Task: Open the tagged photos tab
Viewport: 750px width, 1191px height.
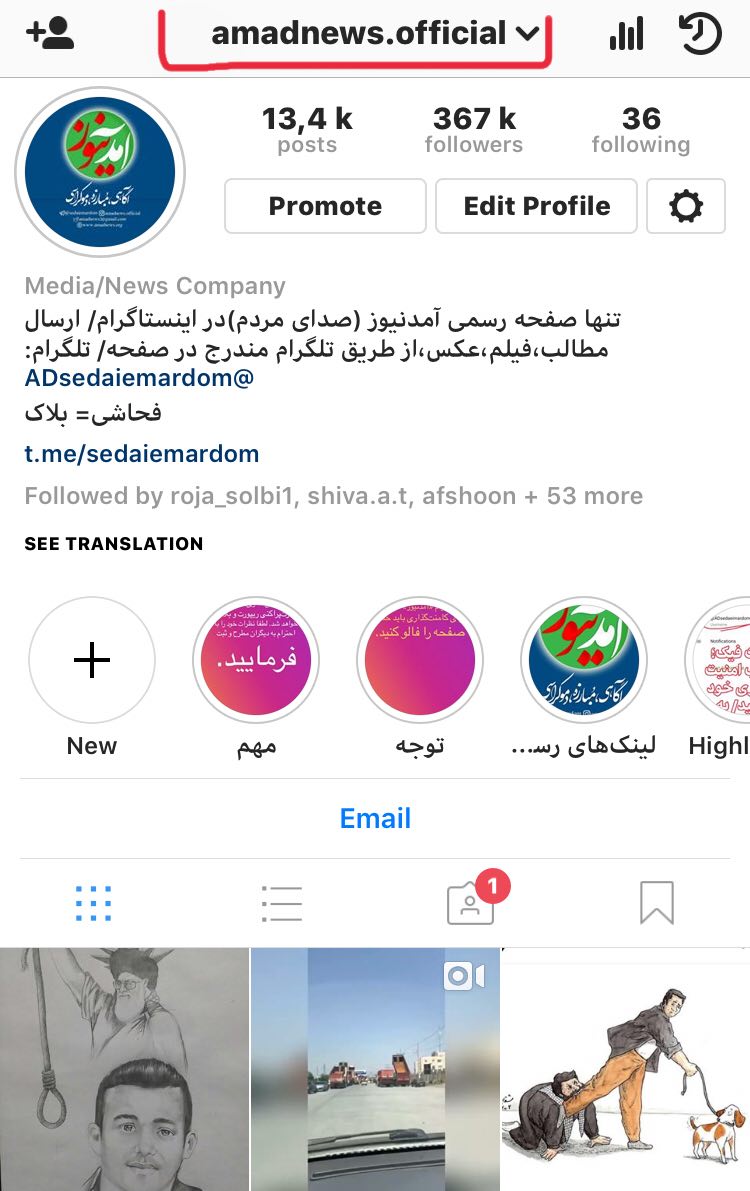Action: coord(470,903)
